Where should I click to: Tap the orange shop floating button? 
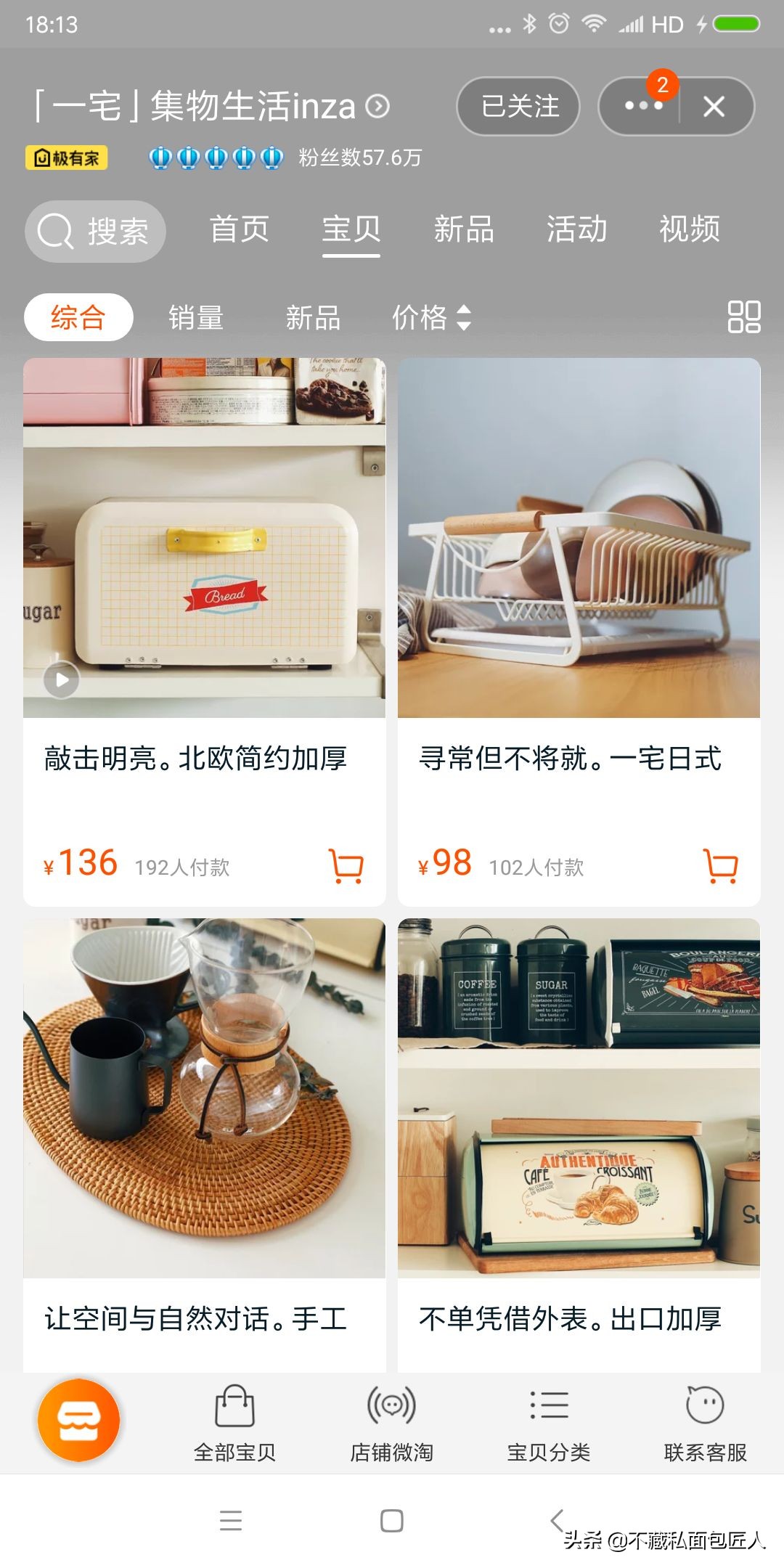coord(78,1419)
